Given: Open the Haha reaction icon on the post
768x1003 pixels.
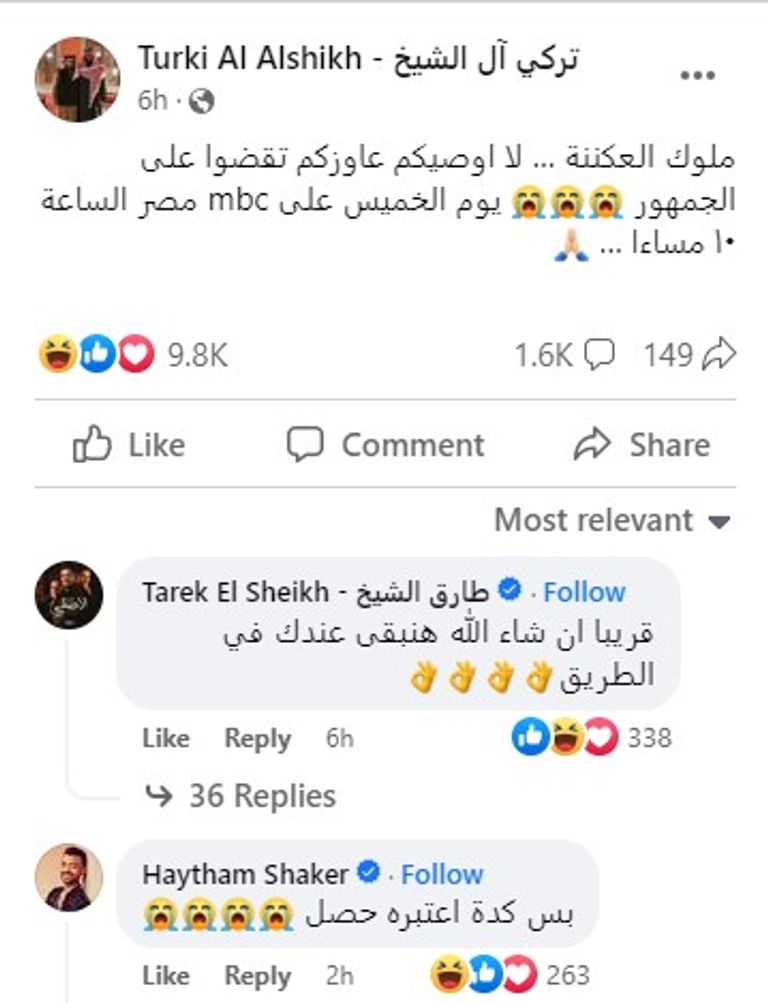Looking at the screenshot, I should 57,350.
